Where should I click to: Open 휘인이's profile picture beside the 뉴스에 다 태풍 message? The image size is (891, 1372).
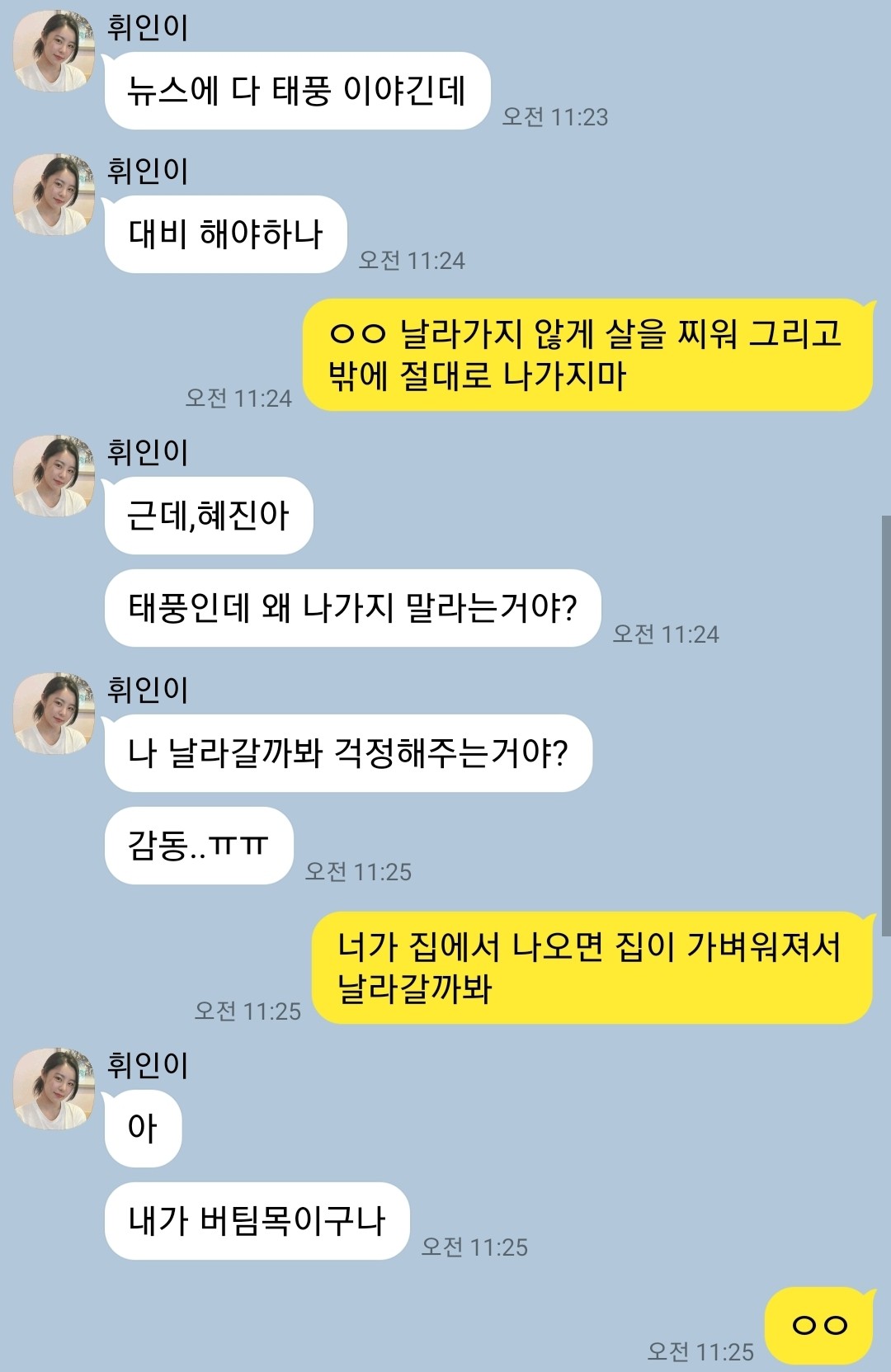pyautogui.click(x=54, y=51)
